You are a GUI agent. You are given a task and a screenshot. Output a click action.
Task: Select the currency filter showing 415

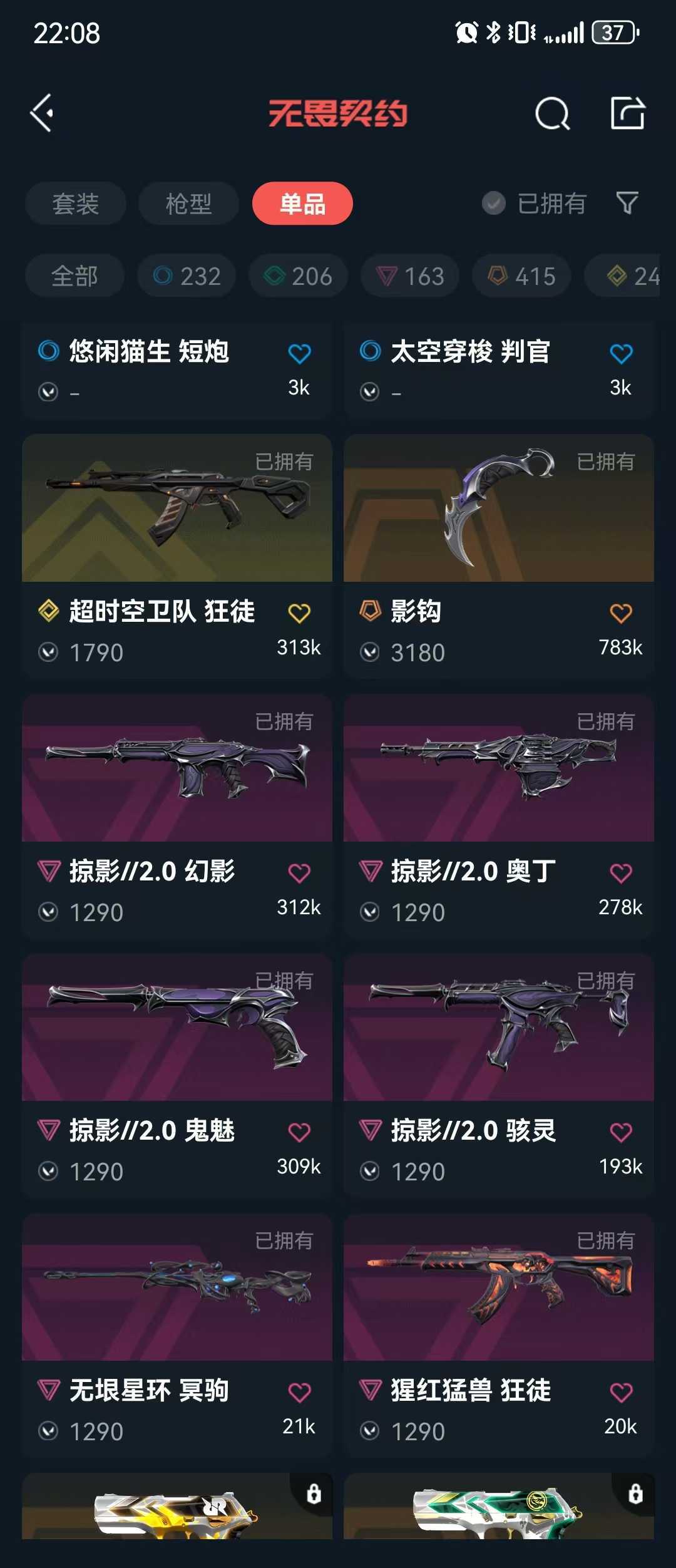coord(521,276)
